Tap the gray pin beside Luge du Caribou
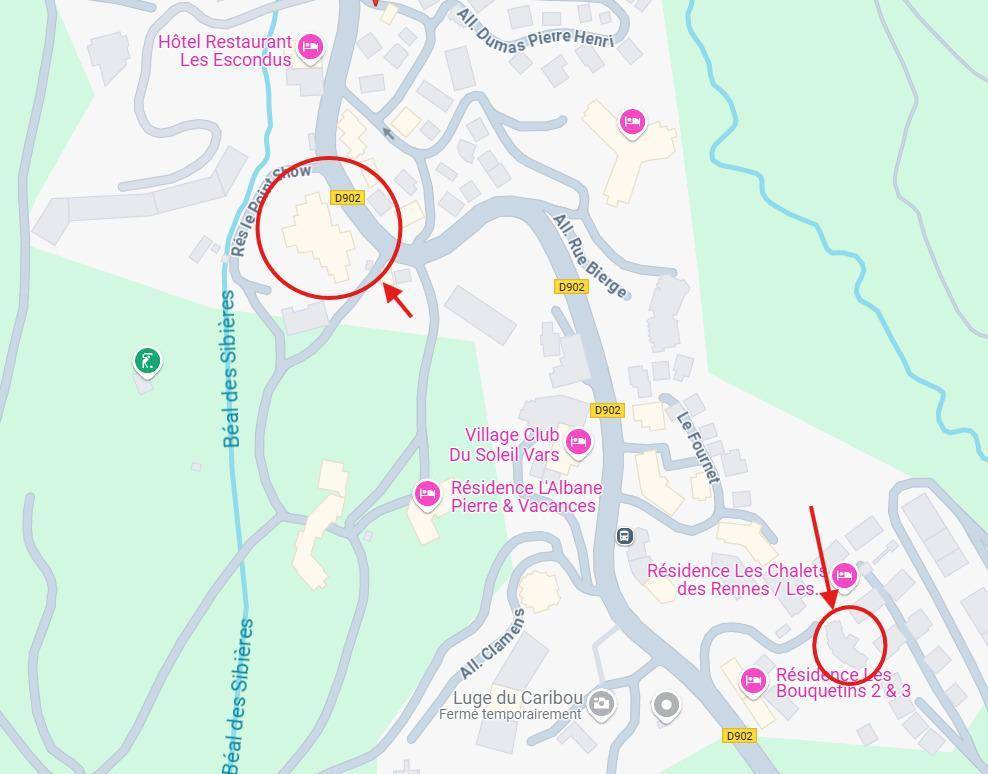 (666, 706)
